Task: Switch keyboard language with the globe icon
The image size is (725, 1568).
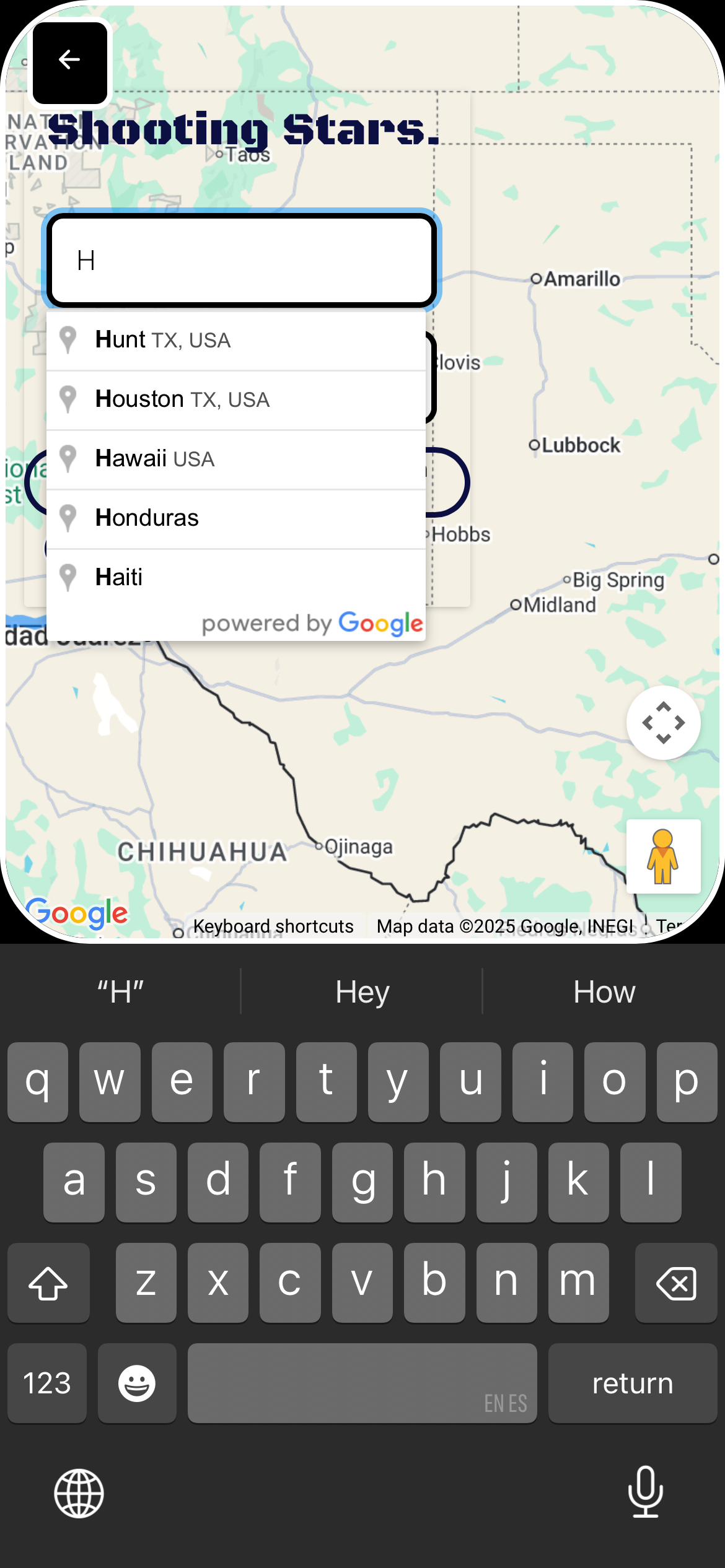Action: click(x=79, y=1493)
